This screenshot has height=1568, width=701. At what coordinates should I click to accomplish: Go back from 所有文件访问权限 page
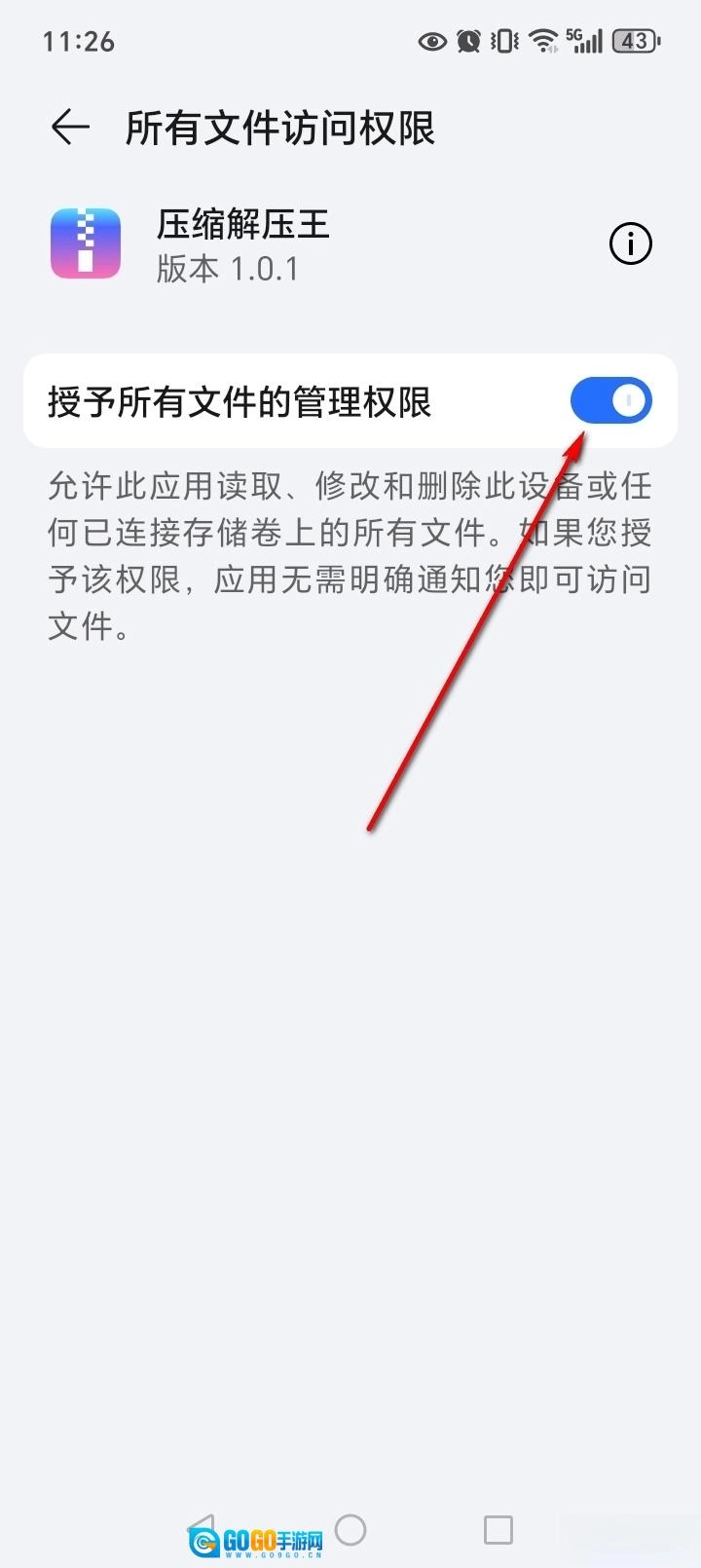point(70,128)
